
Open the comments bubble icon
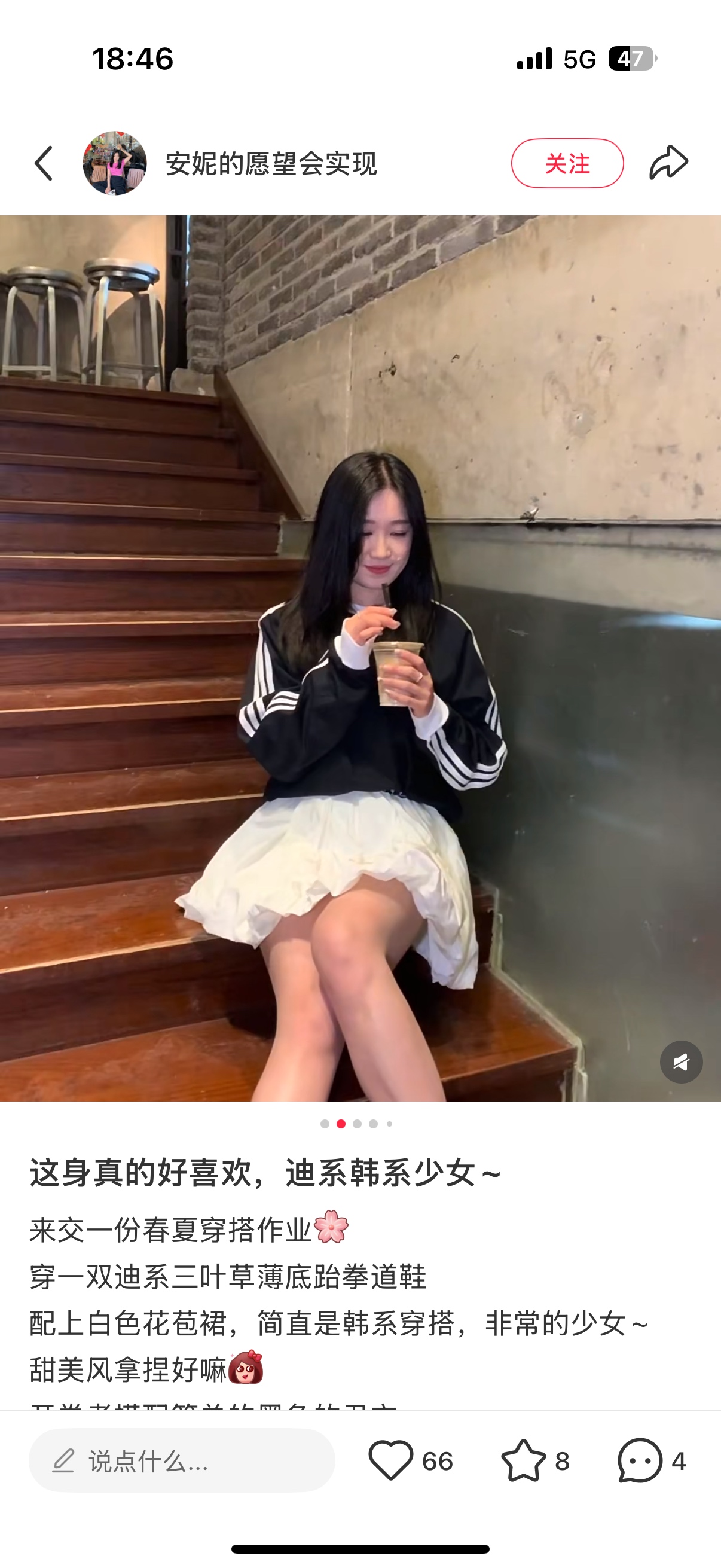[640, 1460]
